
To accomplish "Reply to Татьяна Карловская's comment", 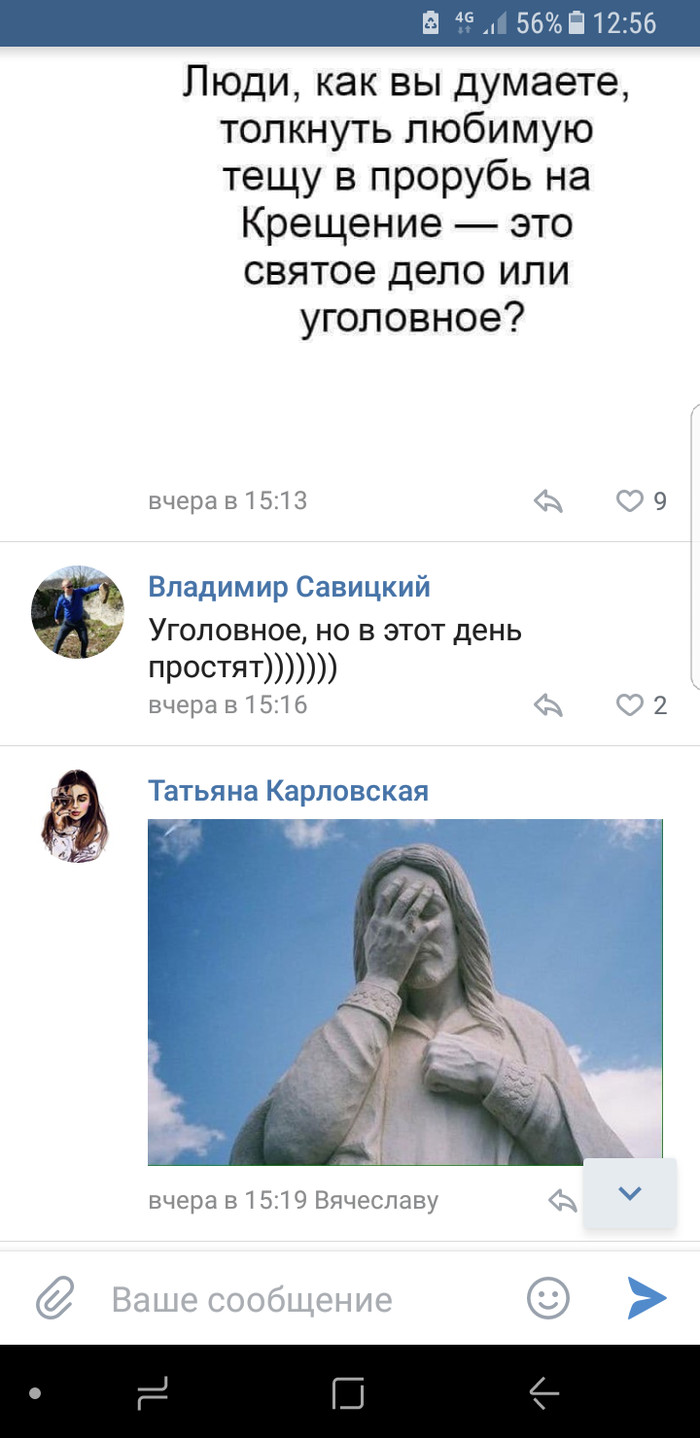I will pos(563,1200).
